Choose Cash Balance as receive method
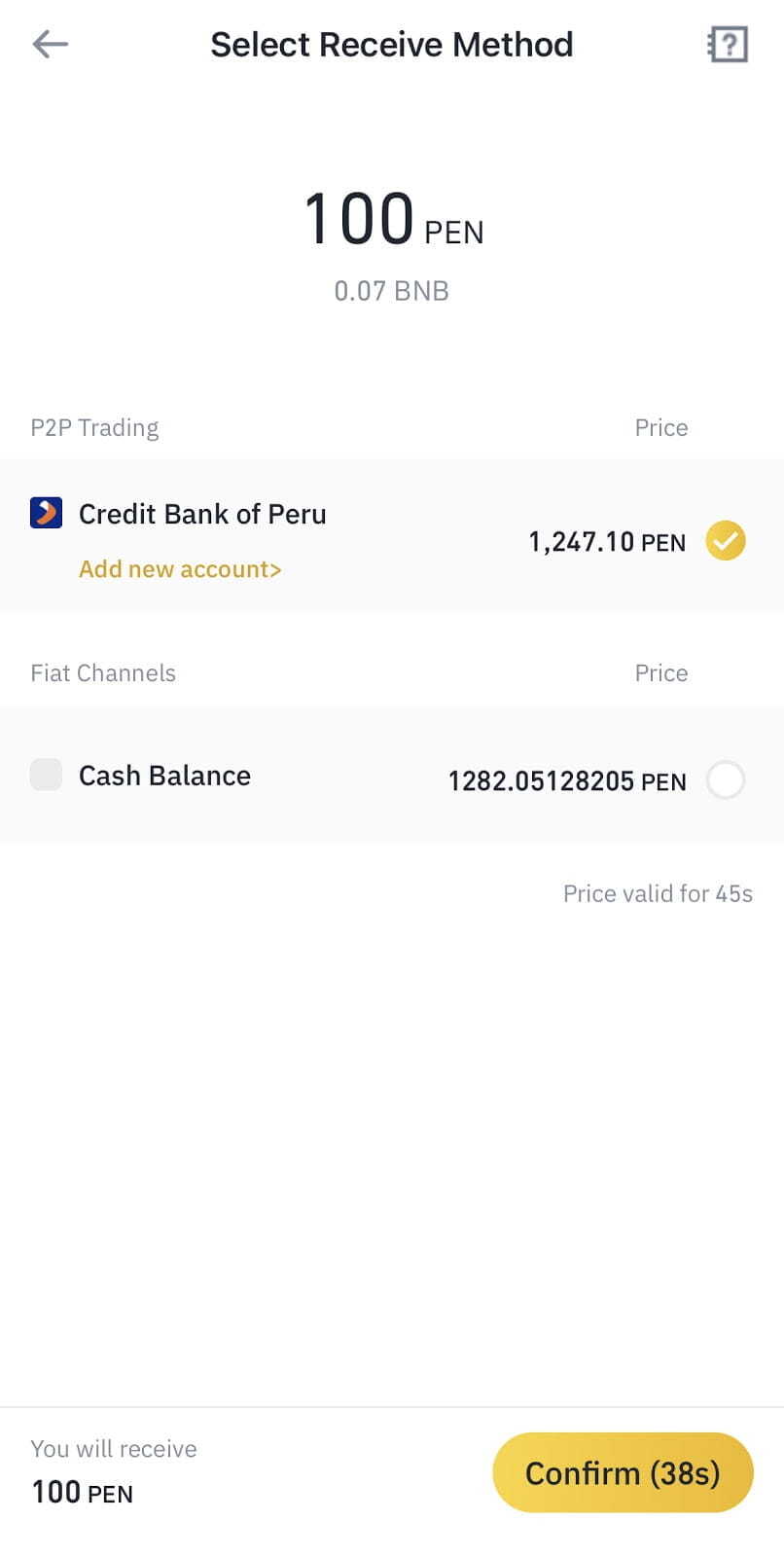This screenshot has width=784, height=1557. pos(725,780)
